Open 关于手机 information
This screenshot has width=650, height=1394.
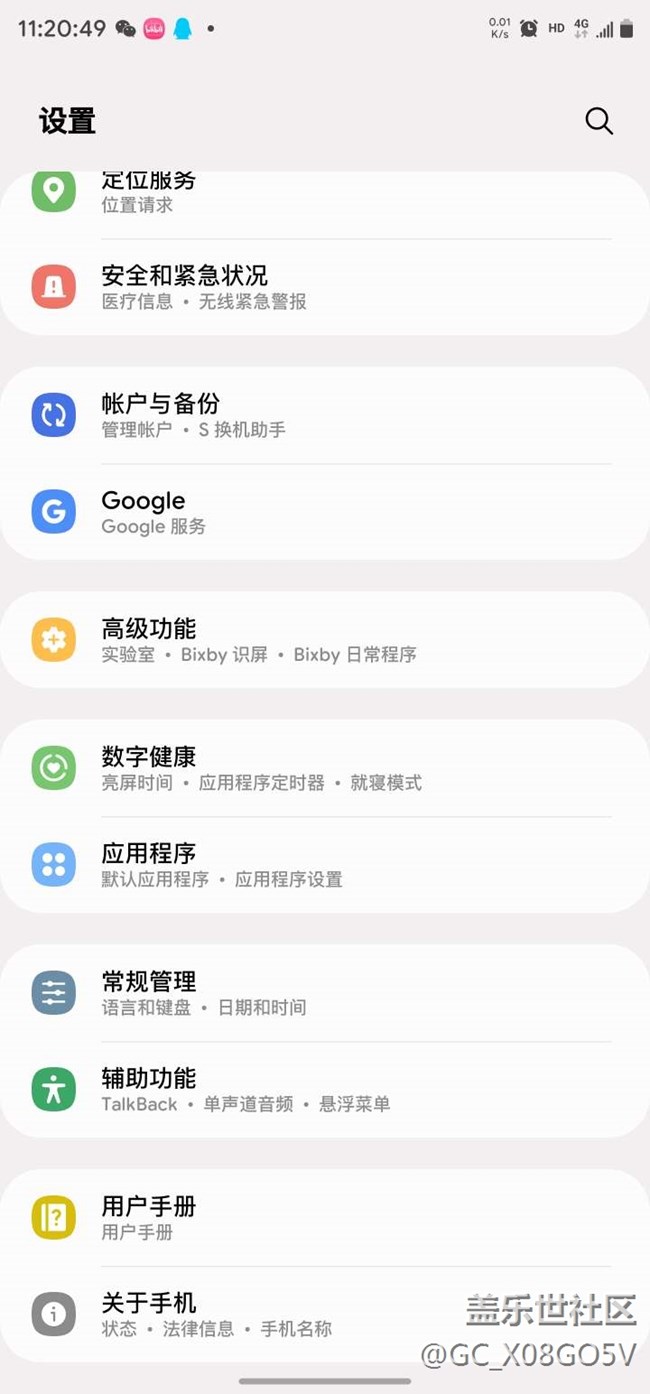click(x=325, y=1315)
